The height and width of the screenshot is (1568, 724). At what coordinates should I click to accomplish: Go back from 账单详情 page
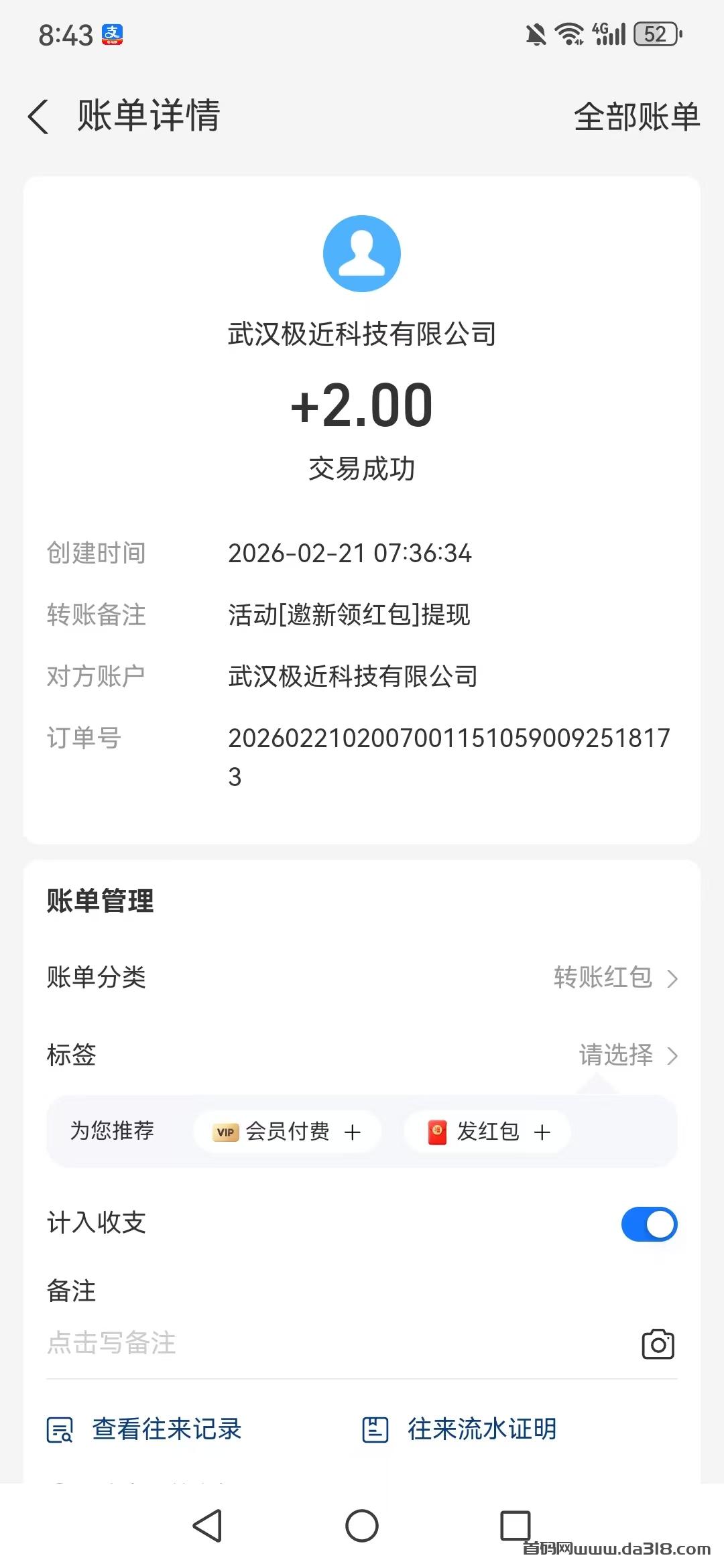point(39,117)
